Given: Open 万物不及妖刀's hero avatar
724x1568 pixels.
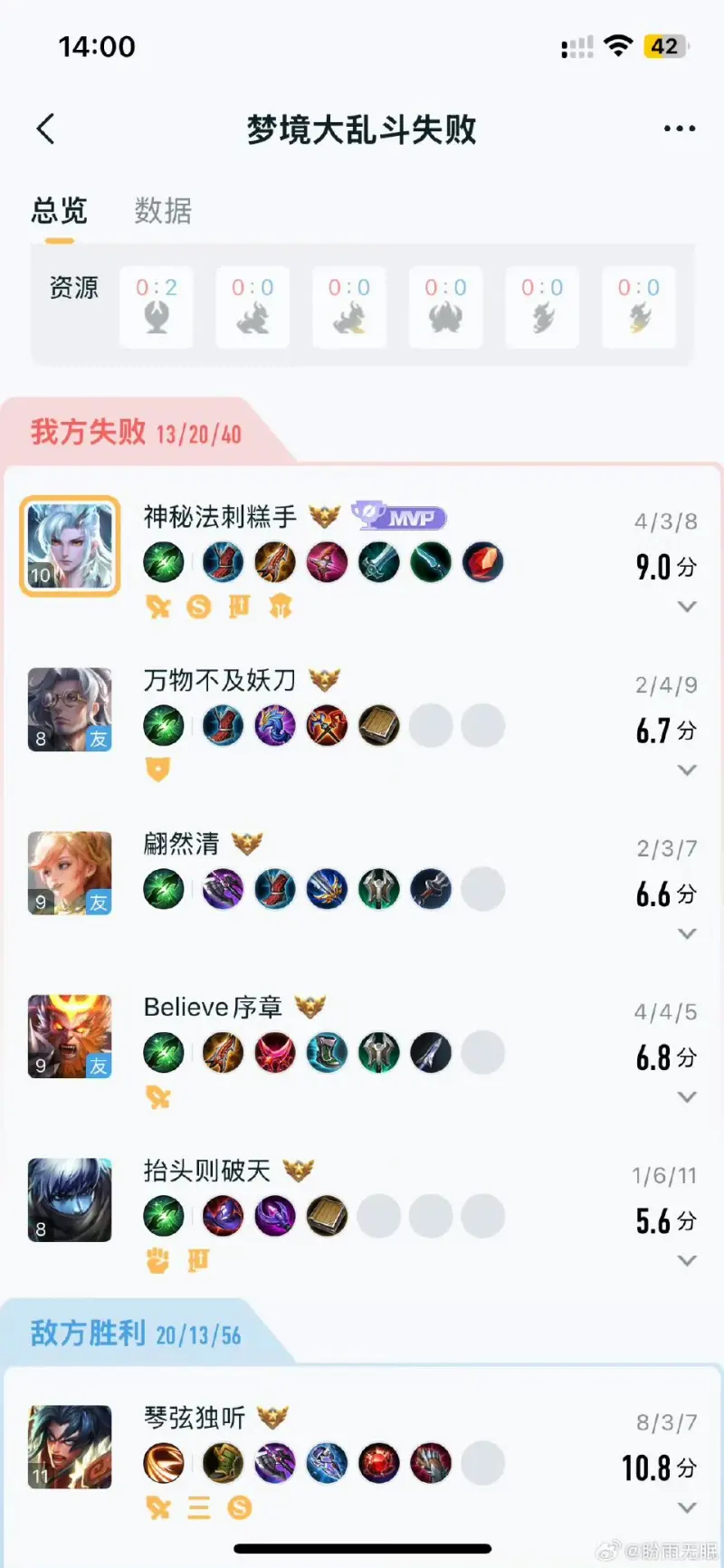Looking at the screenshot, I should pyautogui.click(x=70, y=710).
